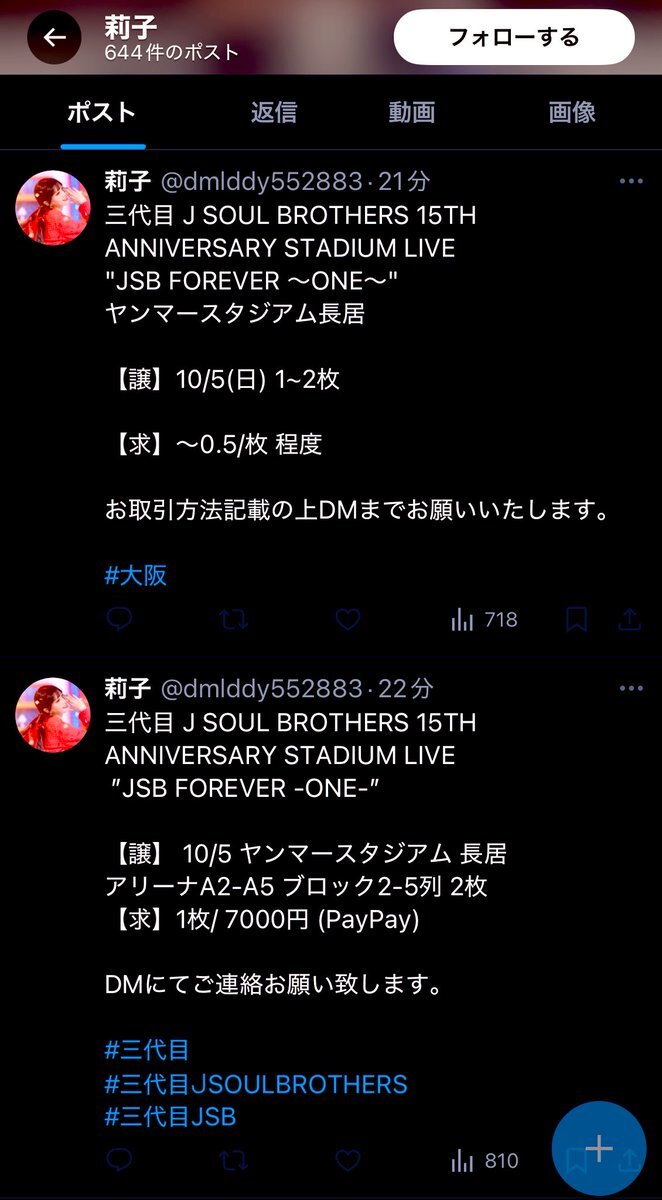Switch to the 動画 tab

[412, 112]
